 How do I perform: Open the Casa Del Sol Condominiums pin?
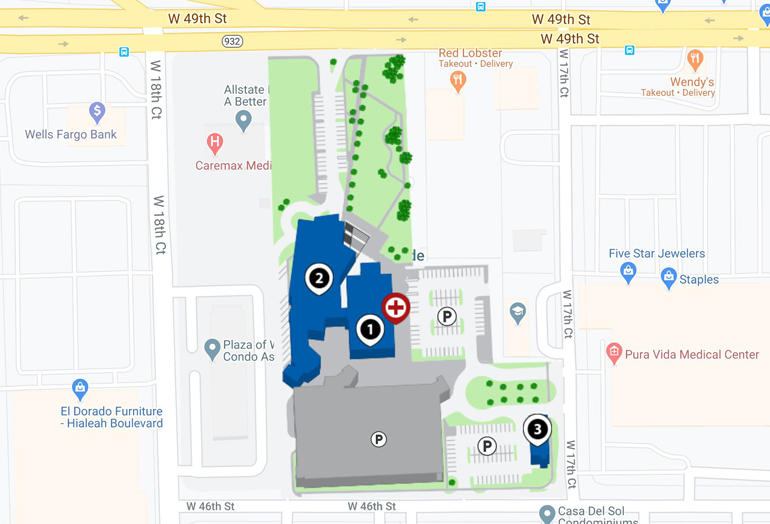pos(547,513)
